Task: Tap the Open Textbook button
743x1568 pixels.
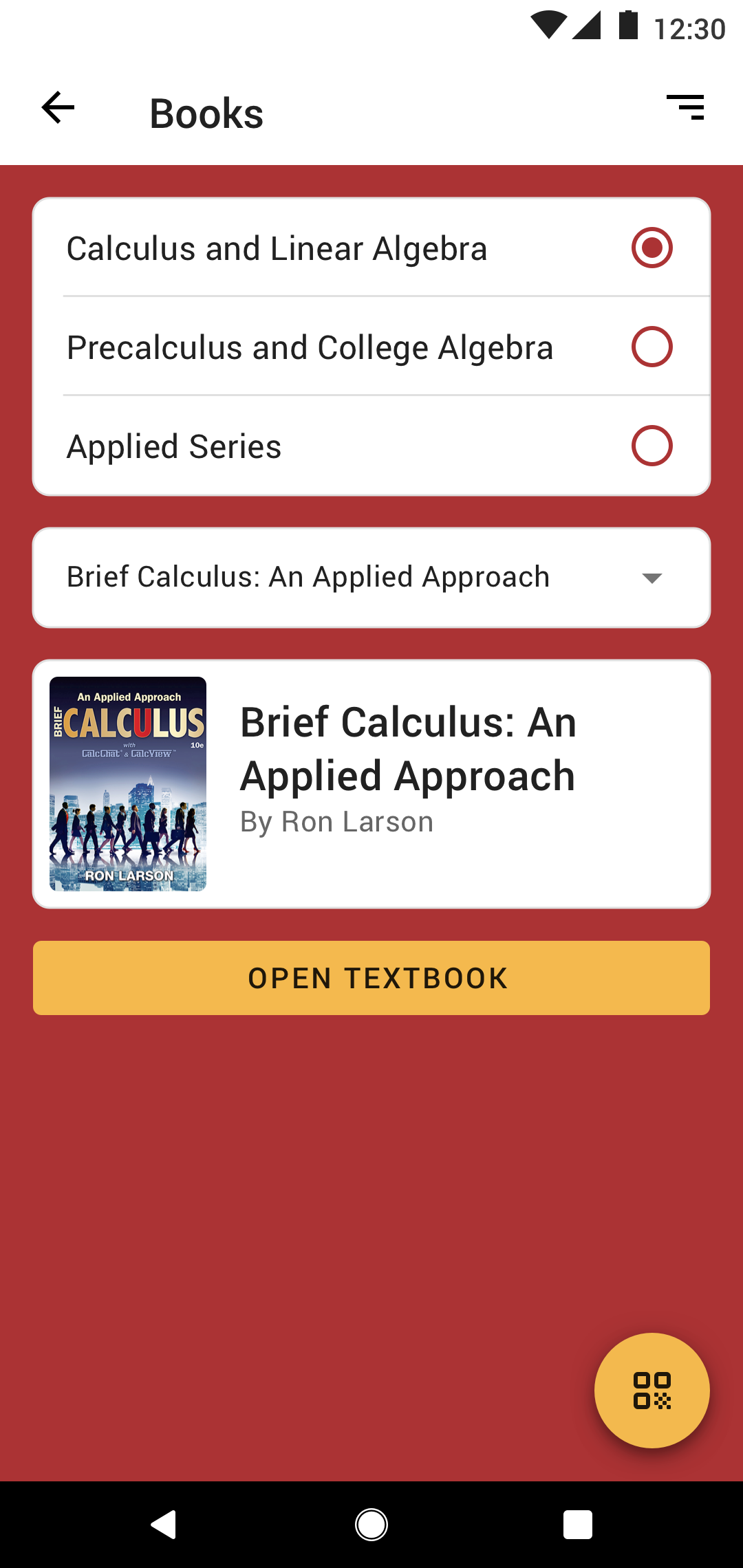Action: [x=371, y=978]
